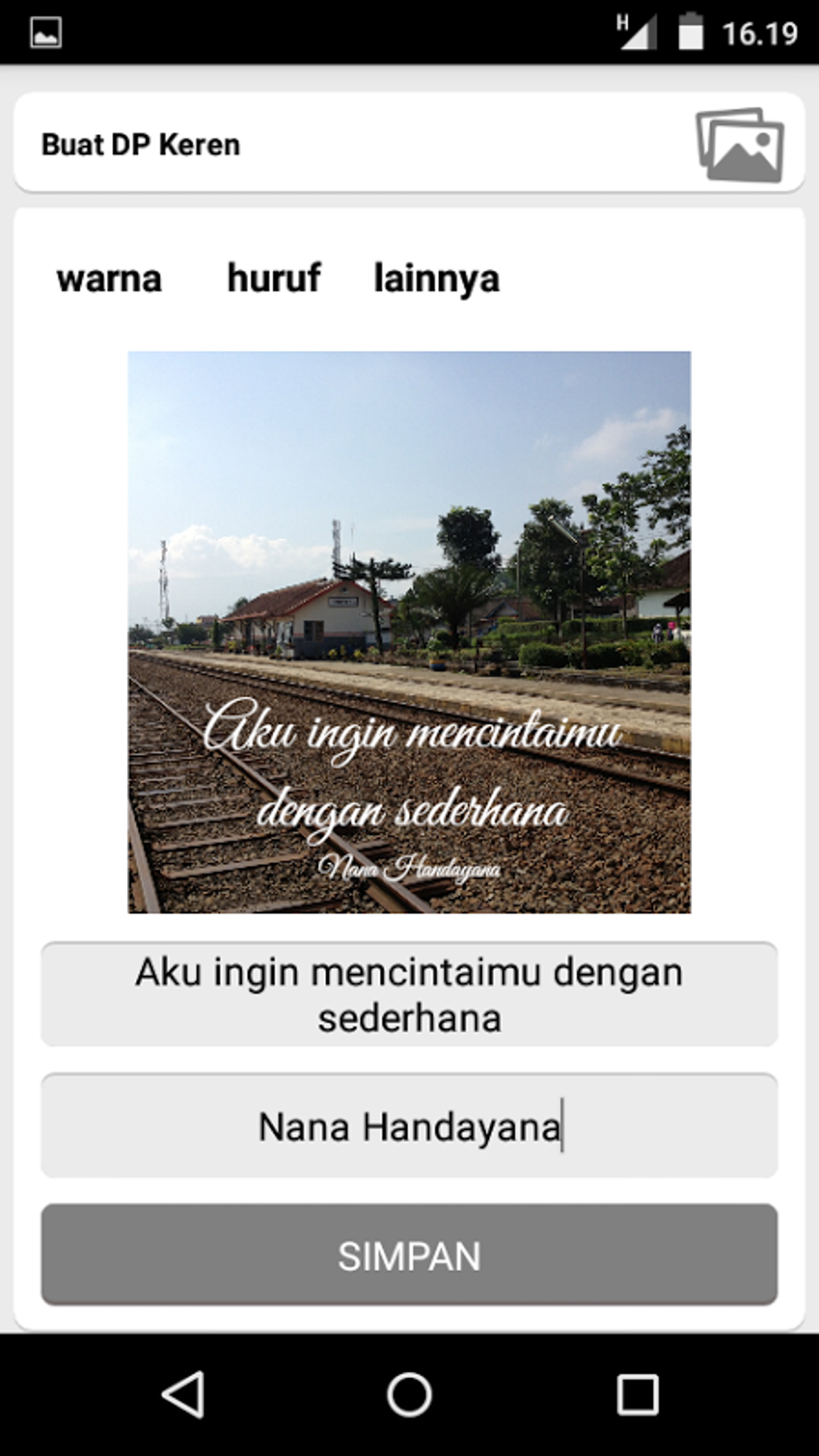Screen dimensions: 819x1456
Task: Edit the quote text field
Action: [409, 994]
